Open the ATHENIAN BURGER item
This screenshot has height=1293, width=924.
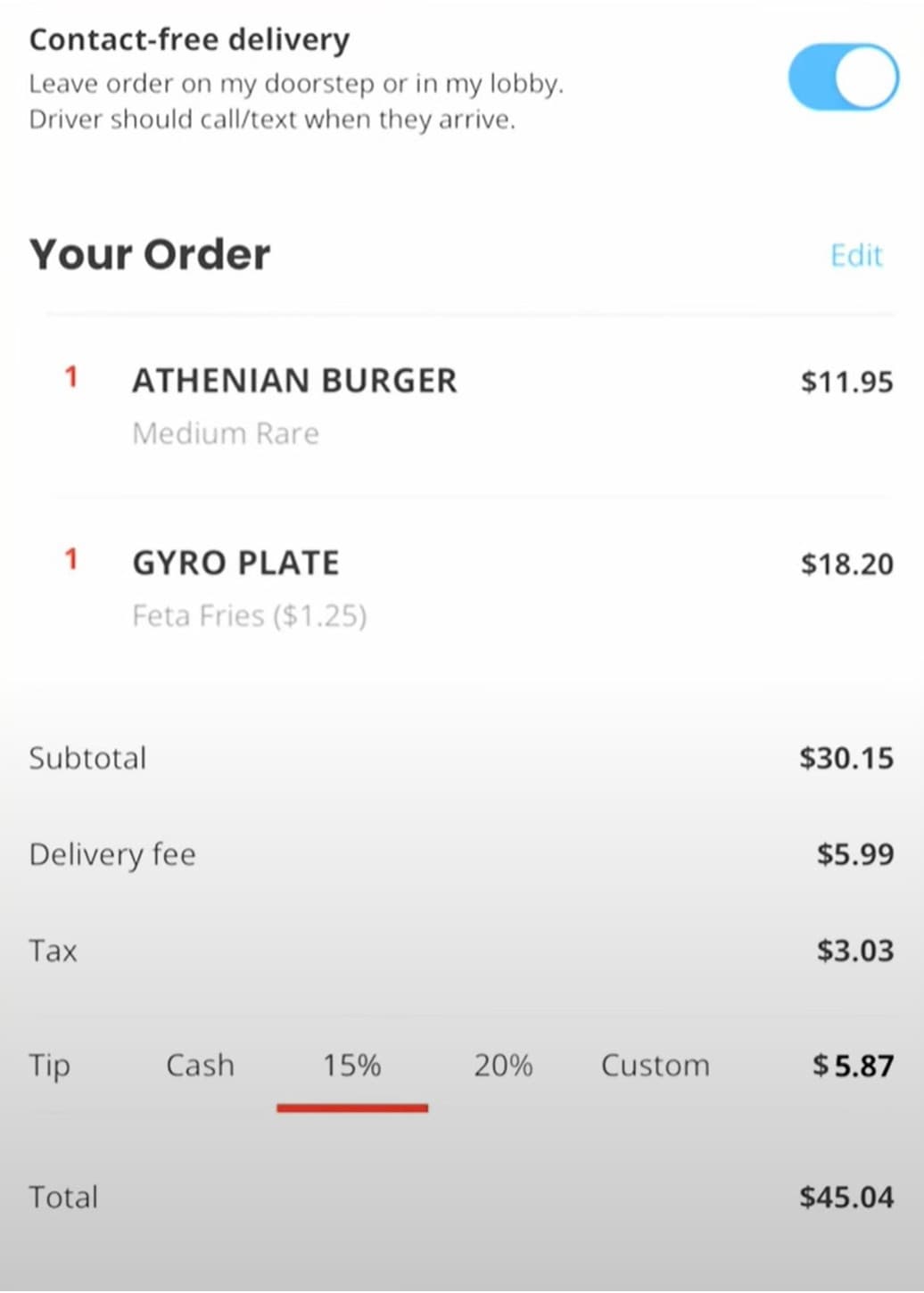pos(295,381)
